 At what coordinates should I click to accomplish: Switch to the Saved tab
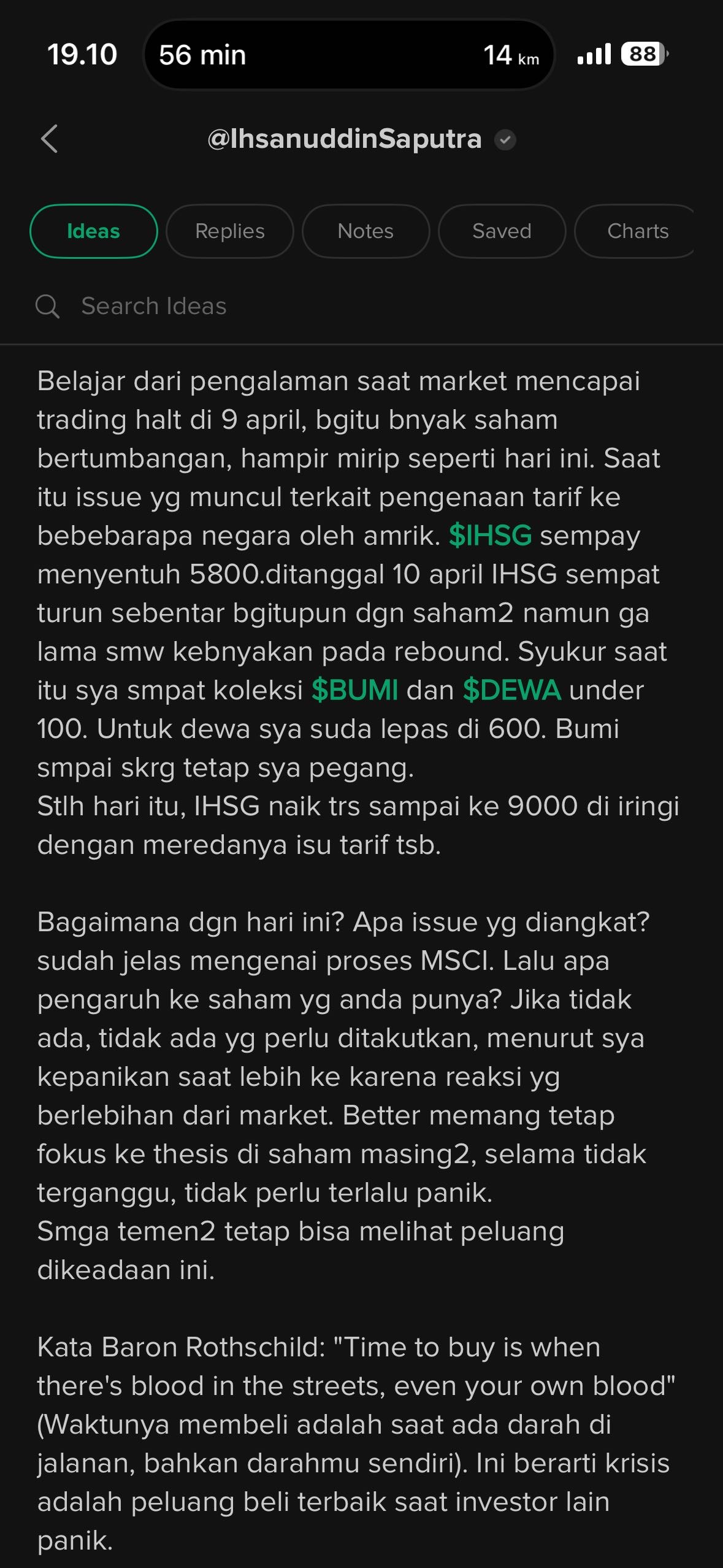point(502,231)
